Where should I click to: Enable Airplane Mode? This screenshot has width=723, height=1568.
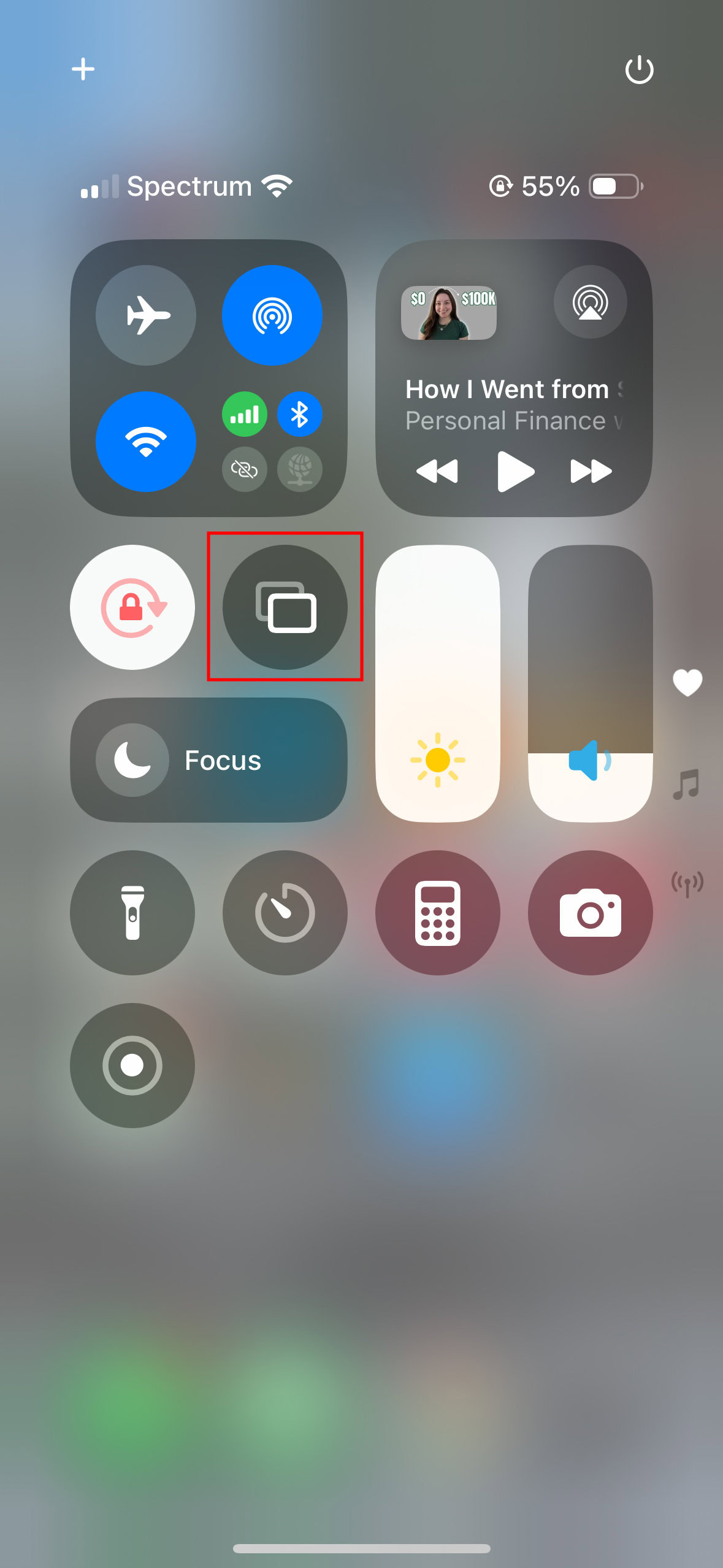click(146, 315)
